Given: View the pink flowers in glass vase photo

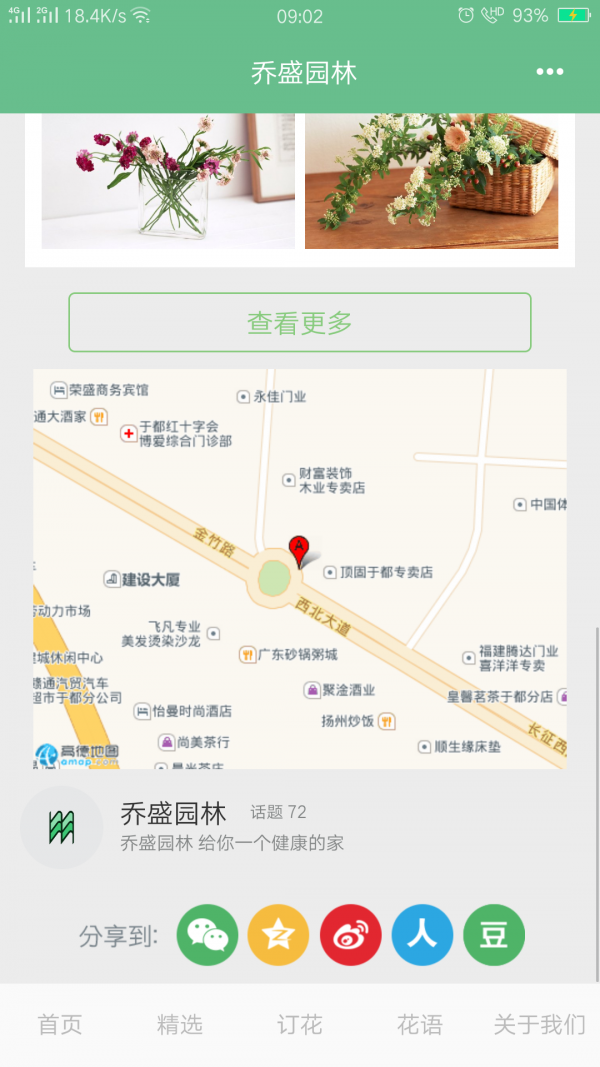Looking at the screenshot, I should (168, 181).
